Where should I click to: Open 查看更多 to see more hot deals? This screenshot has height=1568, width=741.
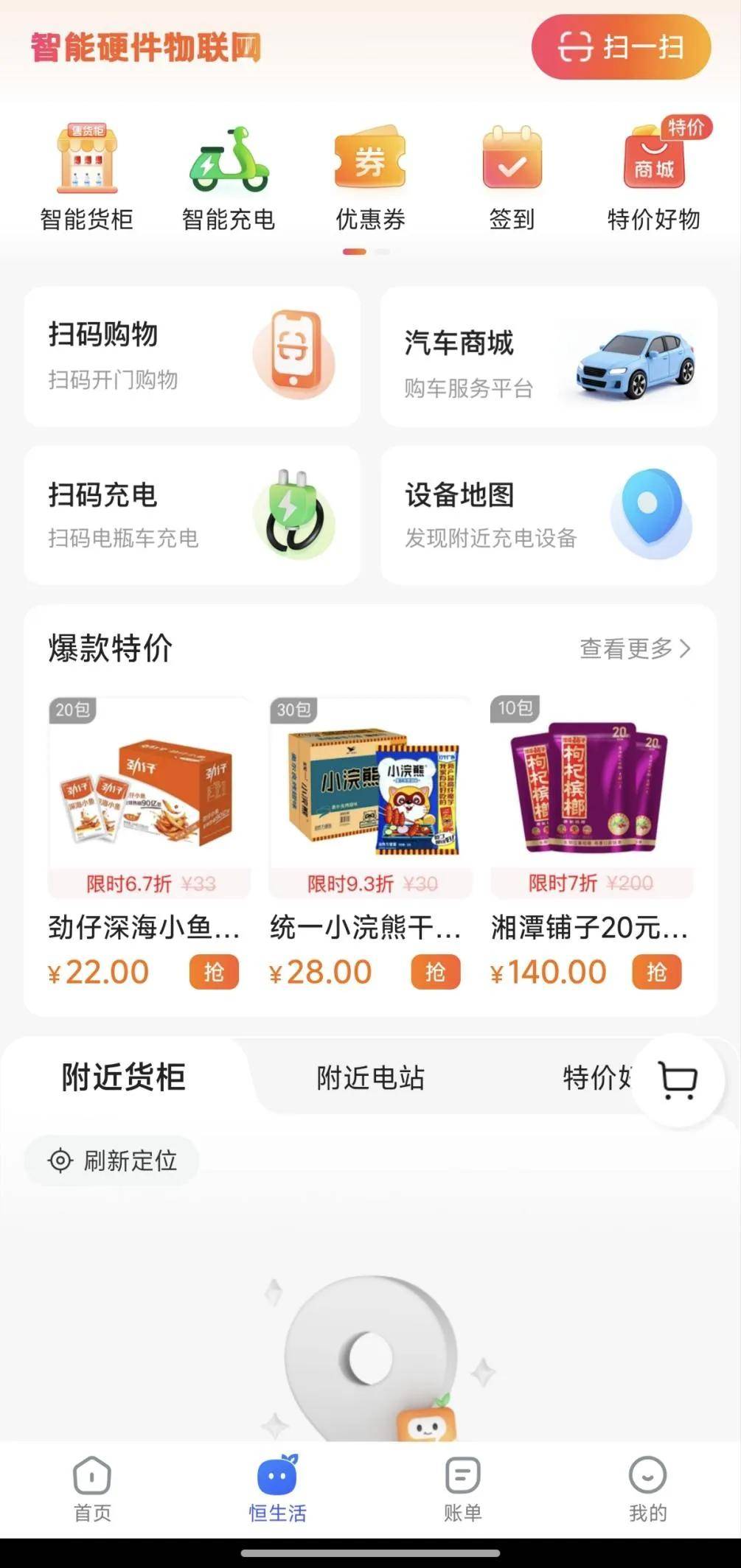point(636,648)
